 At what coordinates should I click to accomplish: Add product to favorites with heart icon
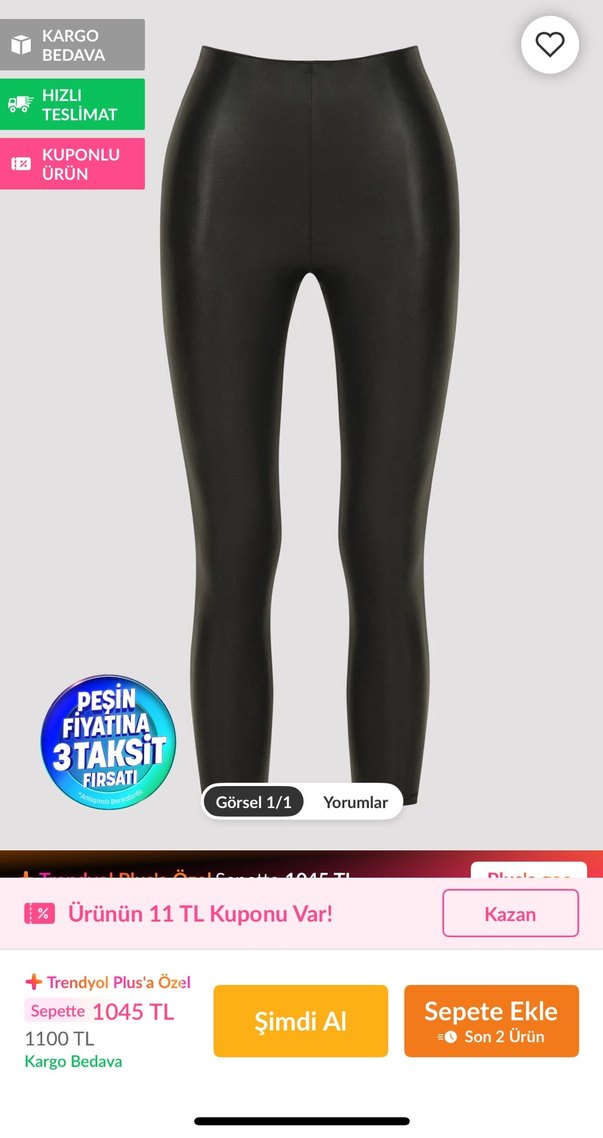(x=550, y=45)
